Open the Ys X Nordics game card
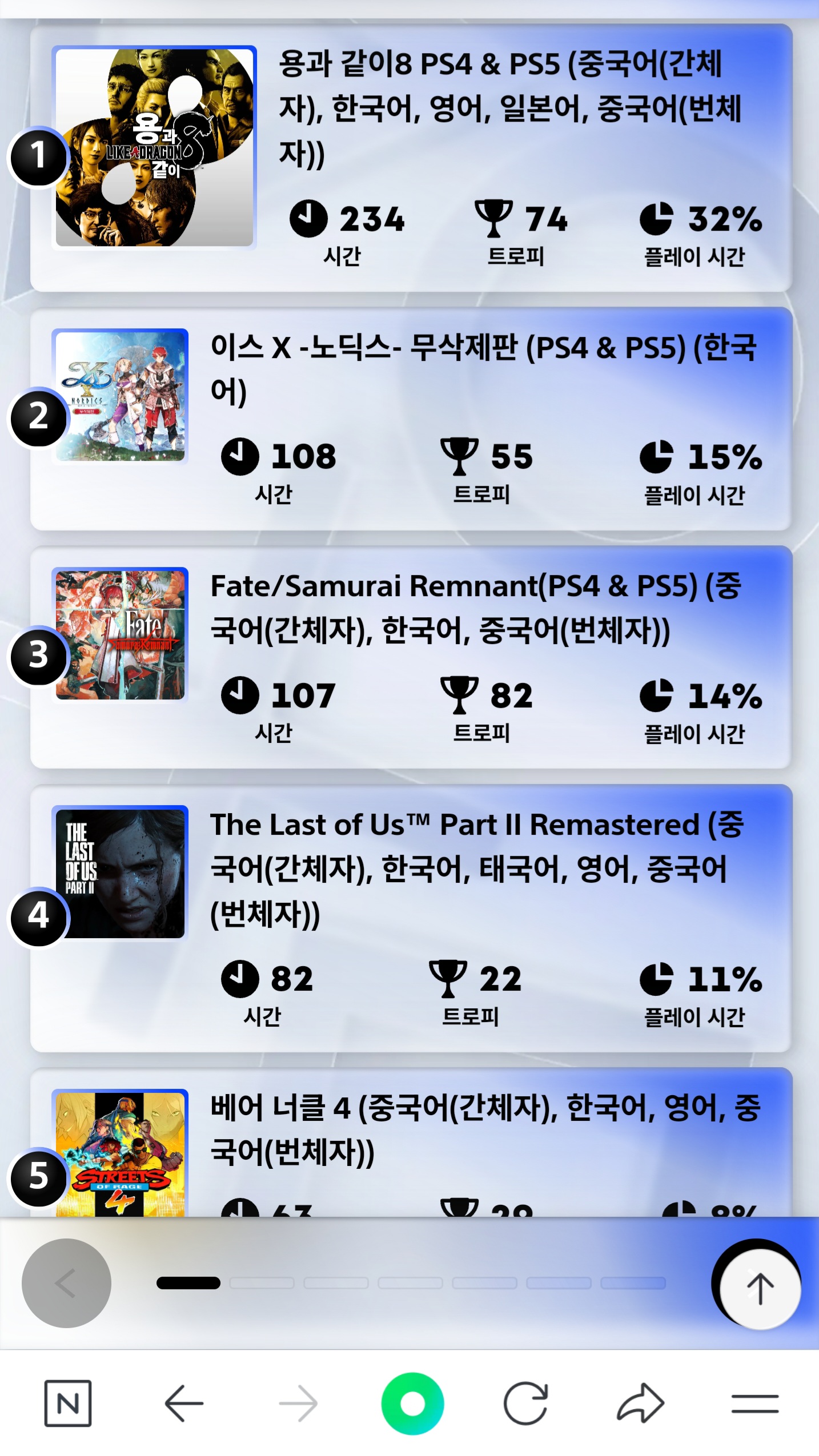The height and width of the screenshot is (1456, 819). click(x=411, y=419)
